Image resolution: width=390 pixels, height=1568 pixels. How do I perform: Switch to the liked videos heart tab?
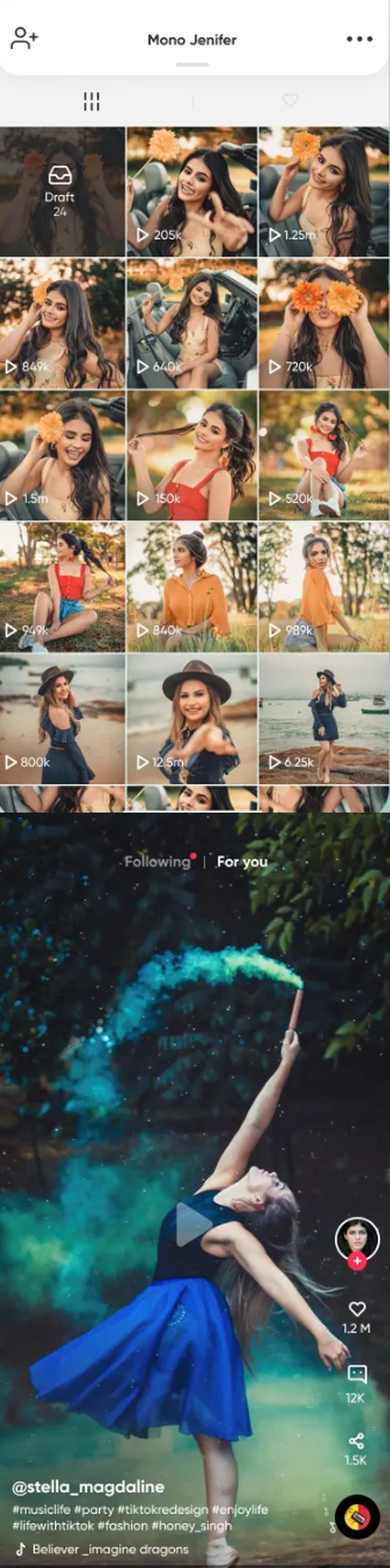pyautogui.click(x=290, y=101)
